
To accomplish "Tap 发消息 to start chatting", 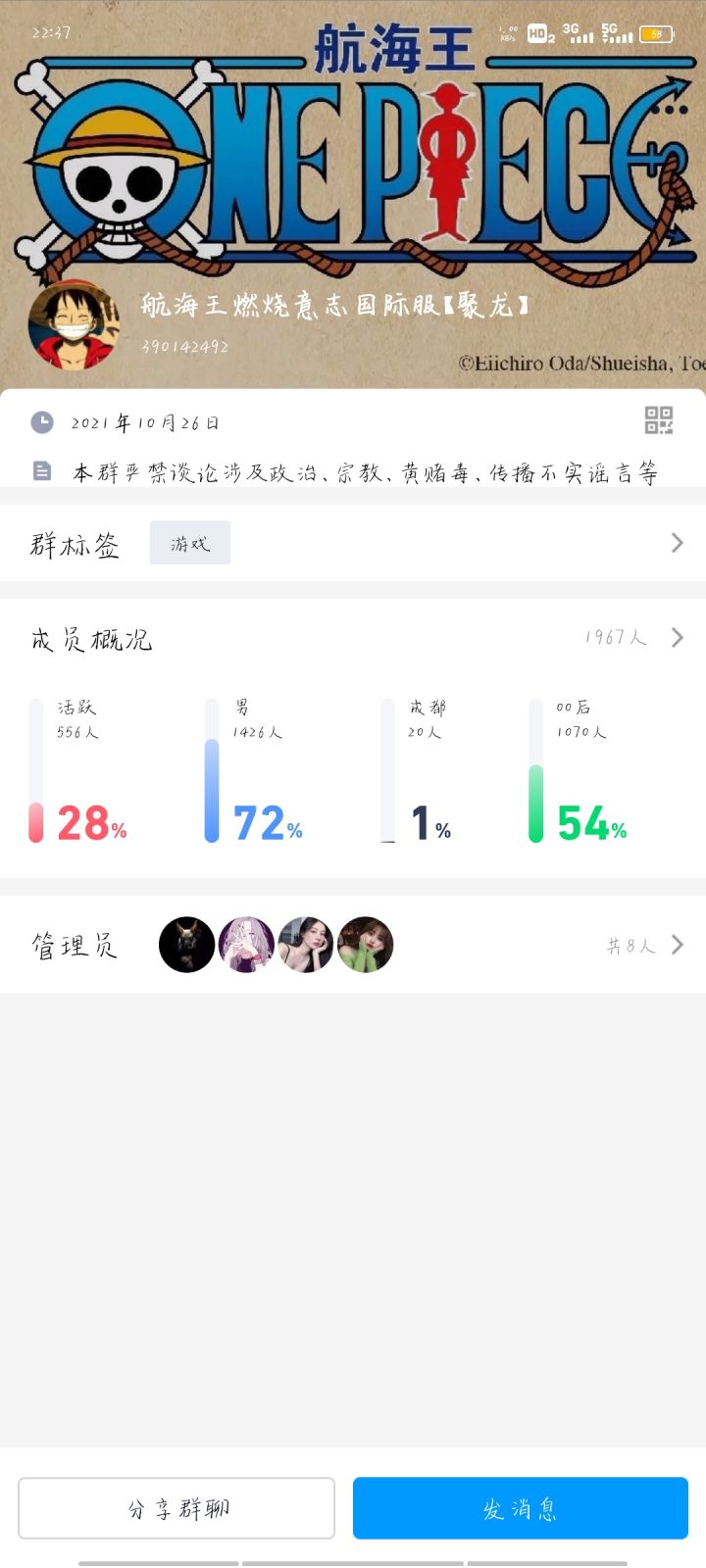I will point(521,1508).
